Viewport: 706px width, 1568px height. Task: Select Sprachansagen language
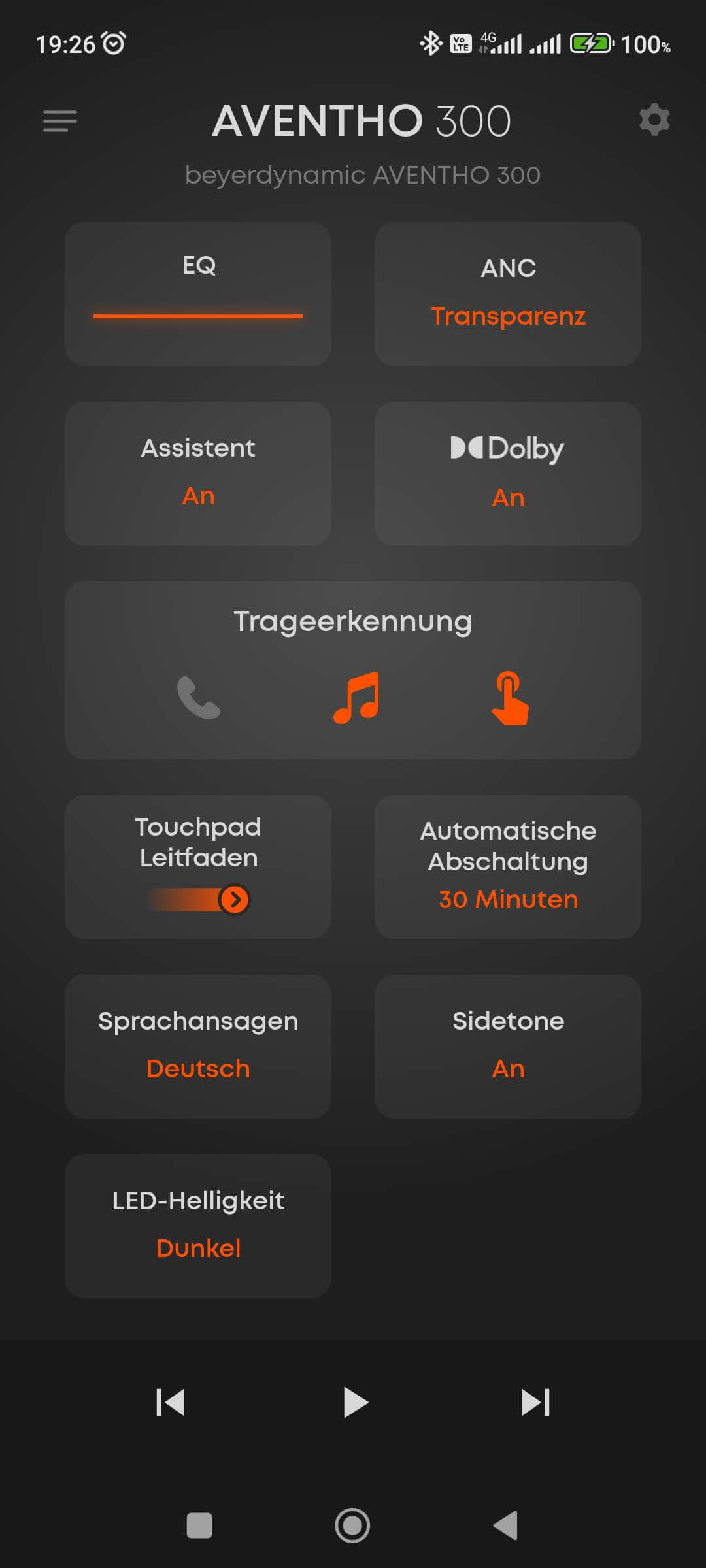(x=198, y=1046)
